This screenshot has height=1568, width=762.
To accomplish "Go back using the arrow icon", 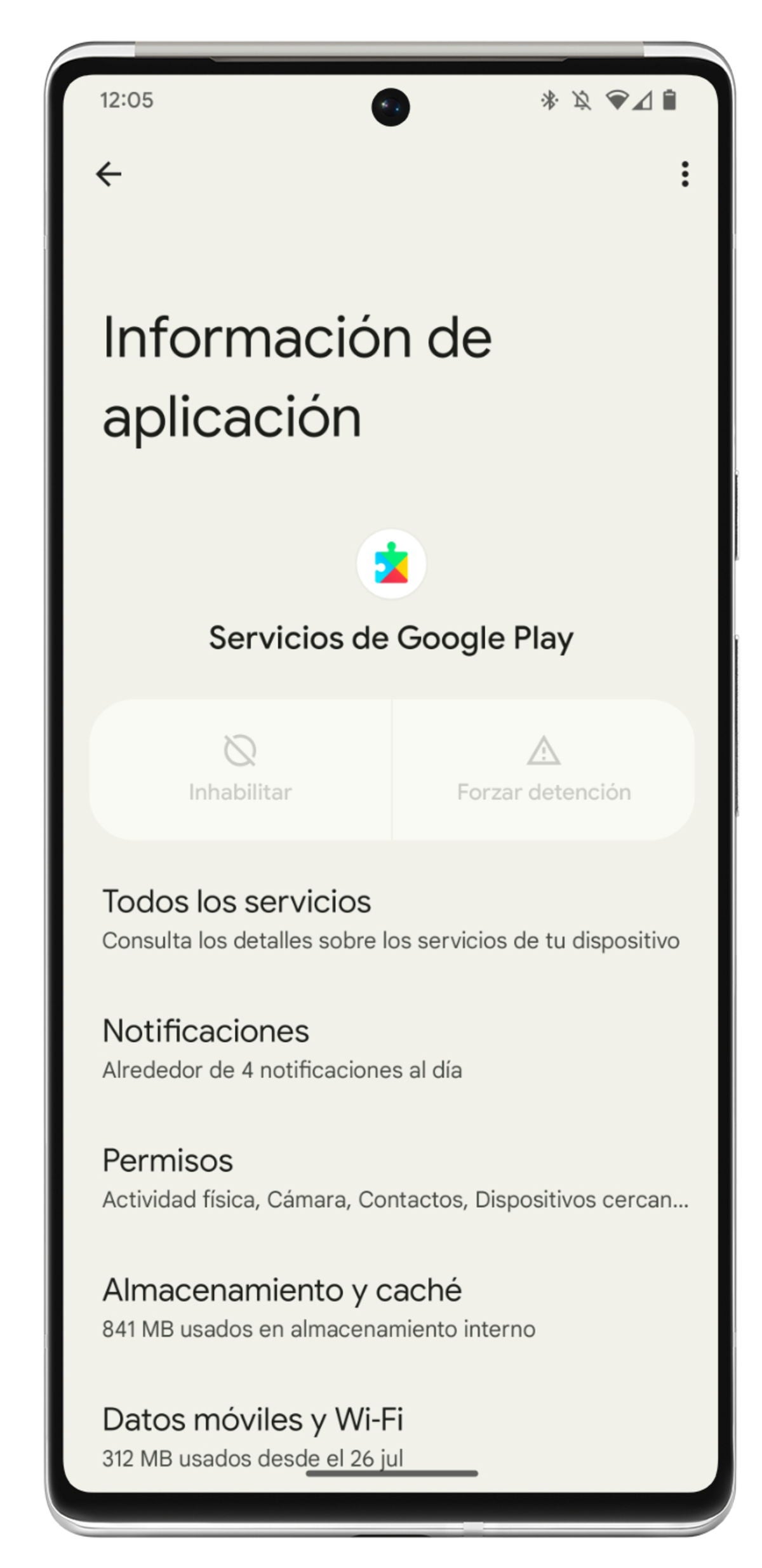I will click(x=109, y=174).
